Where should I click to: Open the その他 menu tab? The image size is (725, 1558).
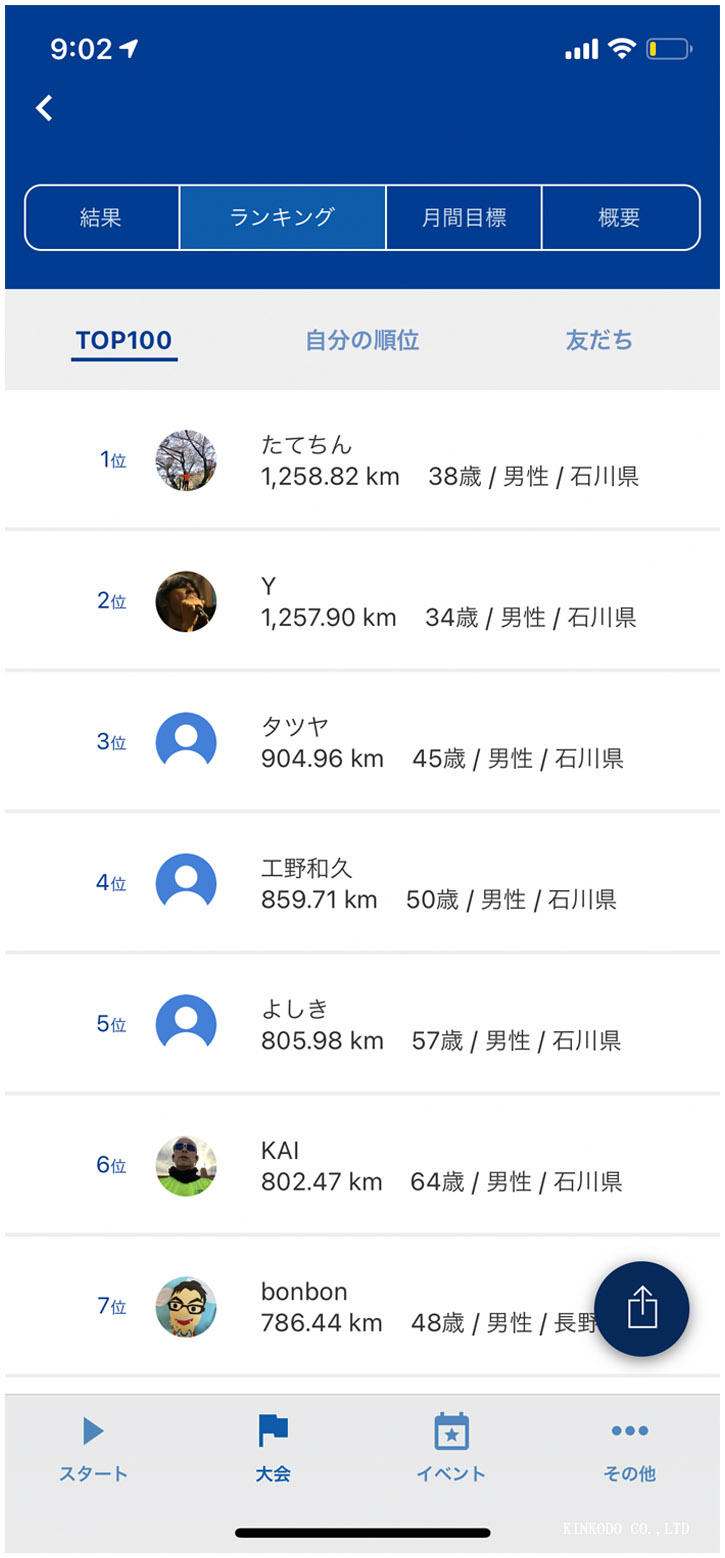click(x=629, y=1449)
